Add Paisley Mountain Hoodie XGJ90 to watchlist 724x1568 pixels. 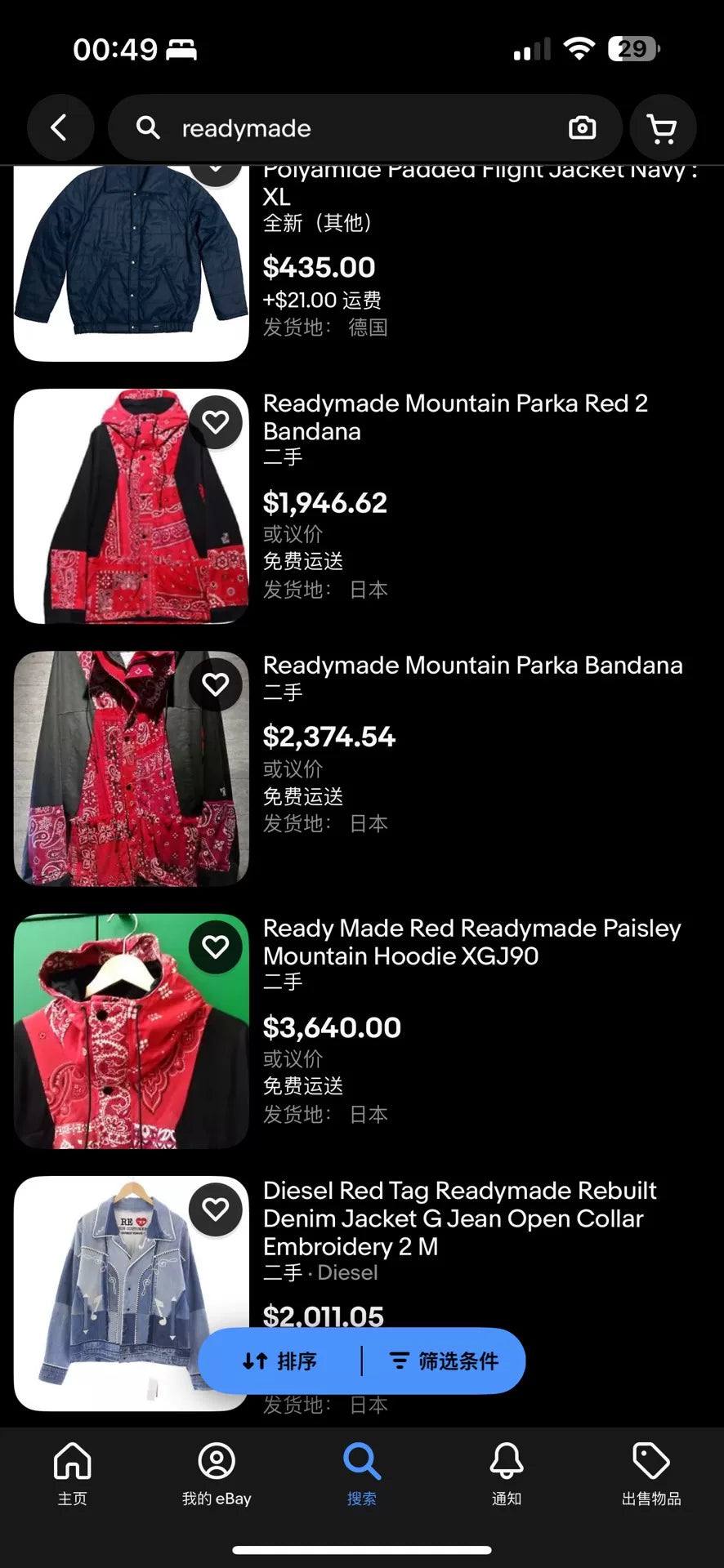coord(216,947)
